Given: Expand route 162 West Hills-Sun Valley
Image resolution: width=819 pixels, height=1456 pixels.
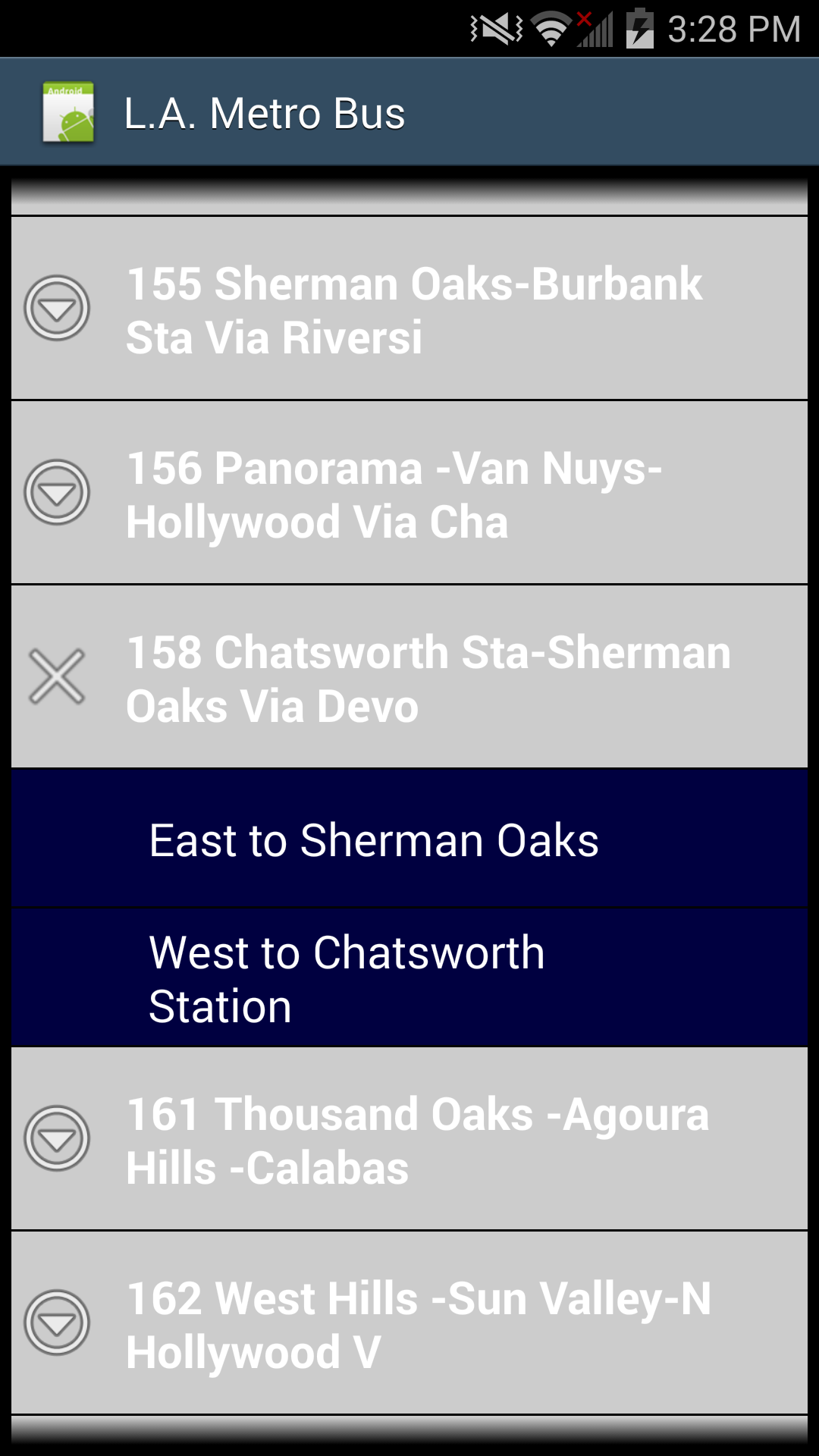Looking at the screenshot, I should (x=57, y=1323).
